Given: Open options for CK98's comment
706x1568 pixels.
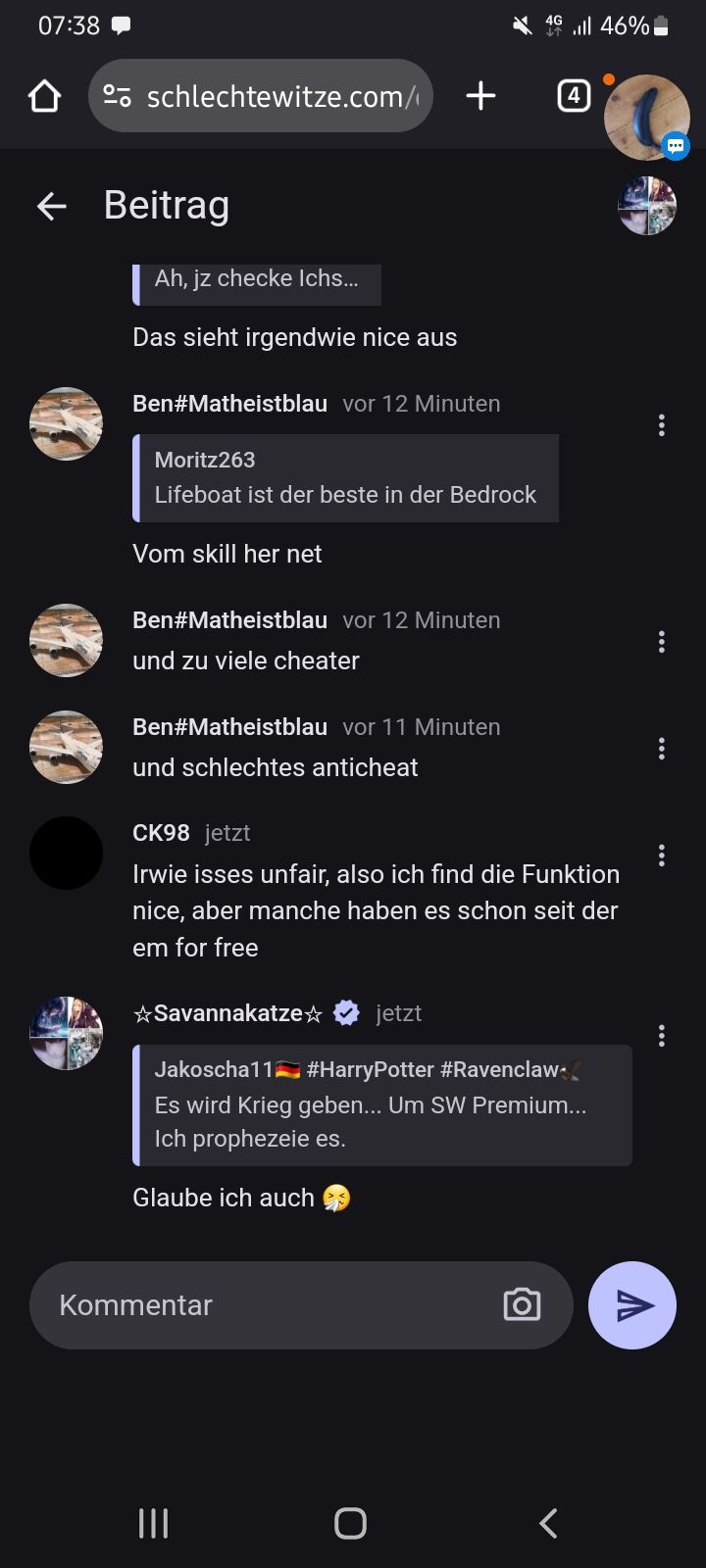Looking at the screenshot, I should [x=662, y=856].
